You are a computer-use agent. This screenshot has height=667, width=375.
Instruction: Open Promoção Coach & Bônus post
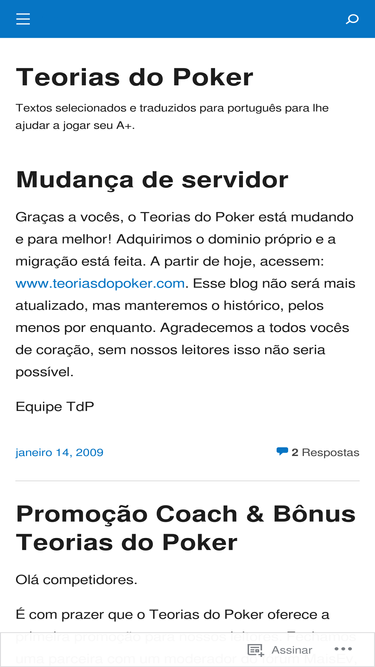pyautogui.click(x=186, y=528)
